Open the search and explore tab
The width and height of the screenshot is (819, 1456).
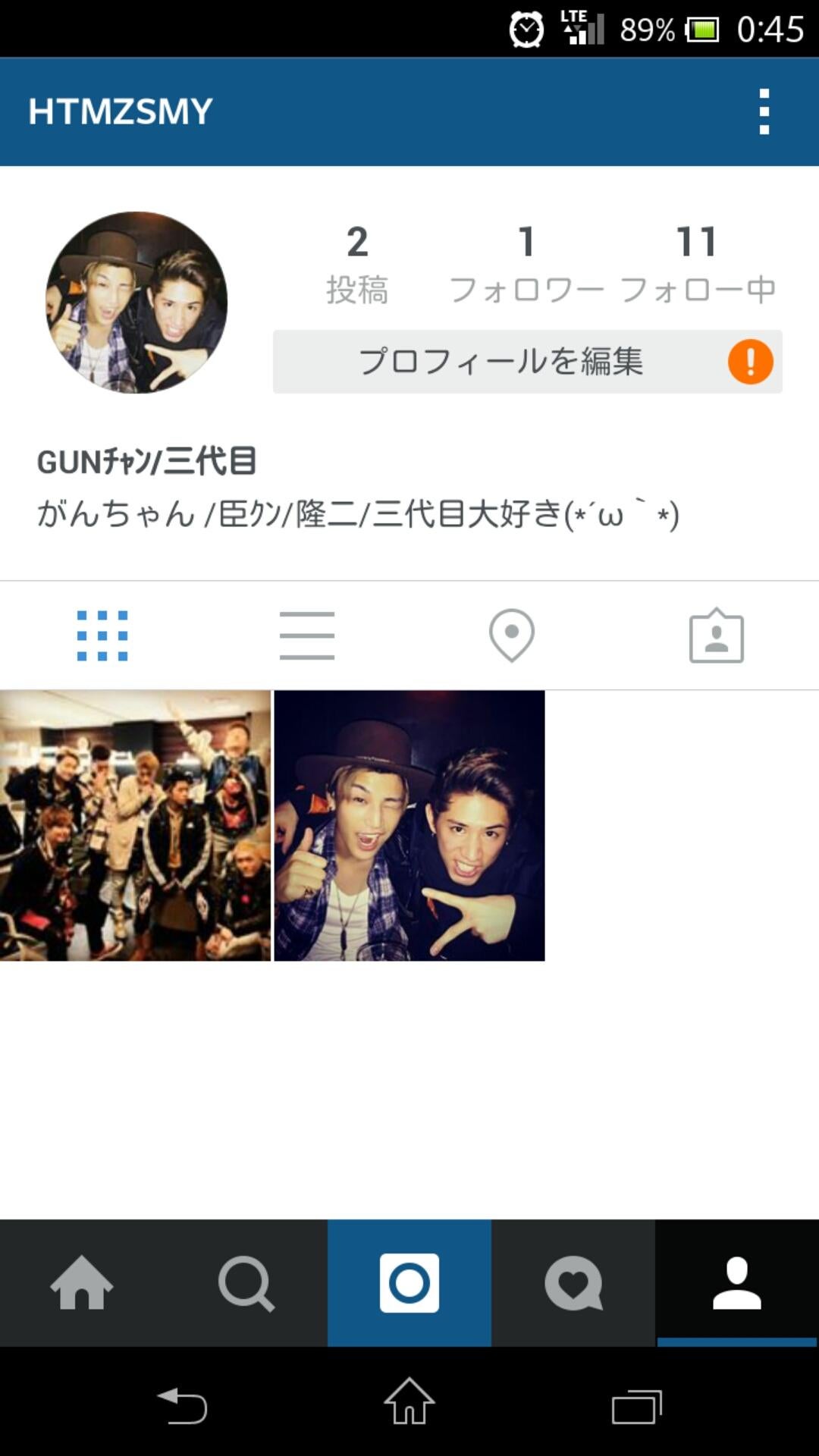click(246, 1283)
